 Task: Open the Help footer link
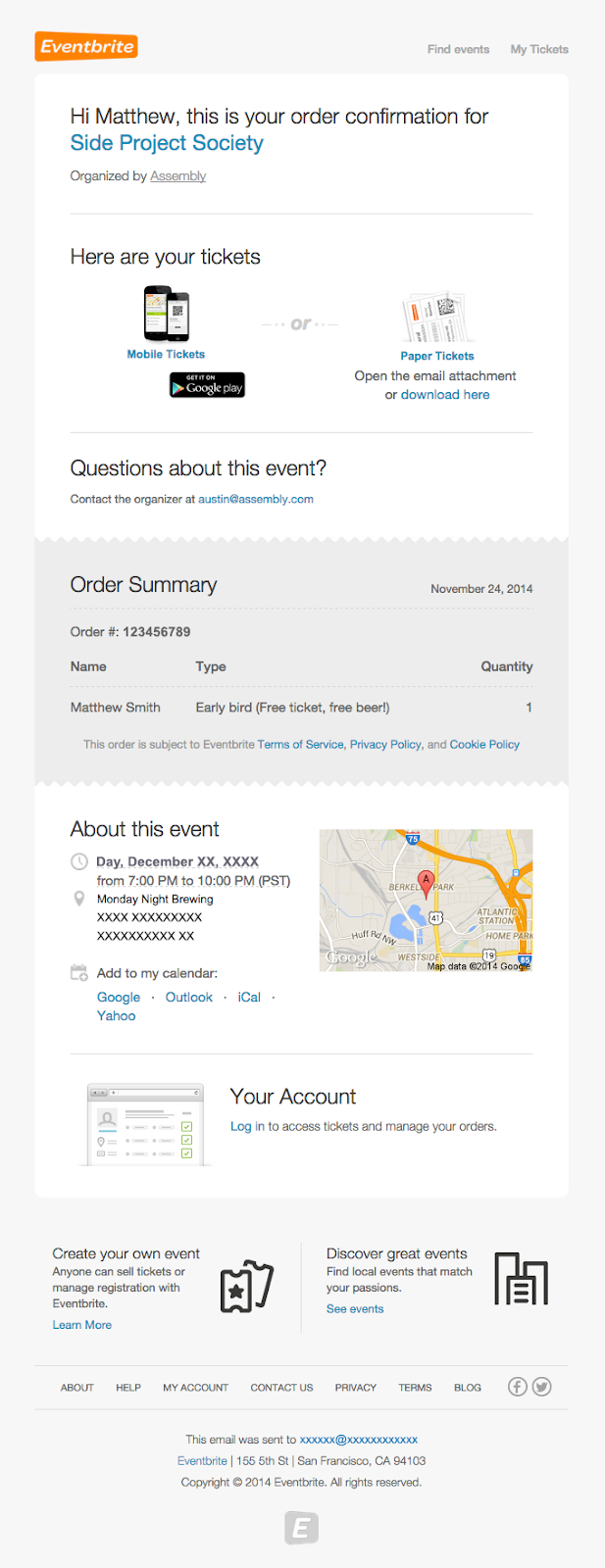pyautogui.click(x=128, y=1388)
